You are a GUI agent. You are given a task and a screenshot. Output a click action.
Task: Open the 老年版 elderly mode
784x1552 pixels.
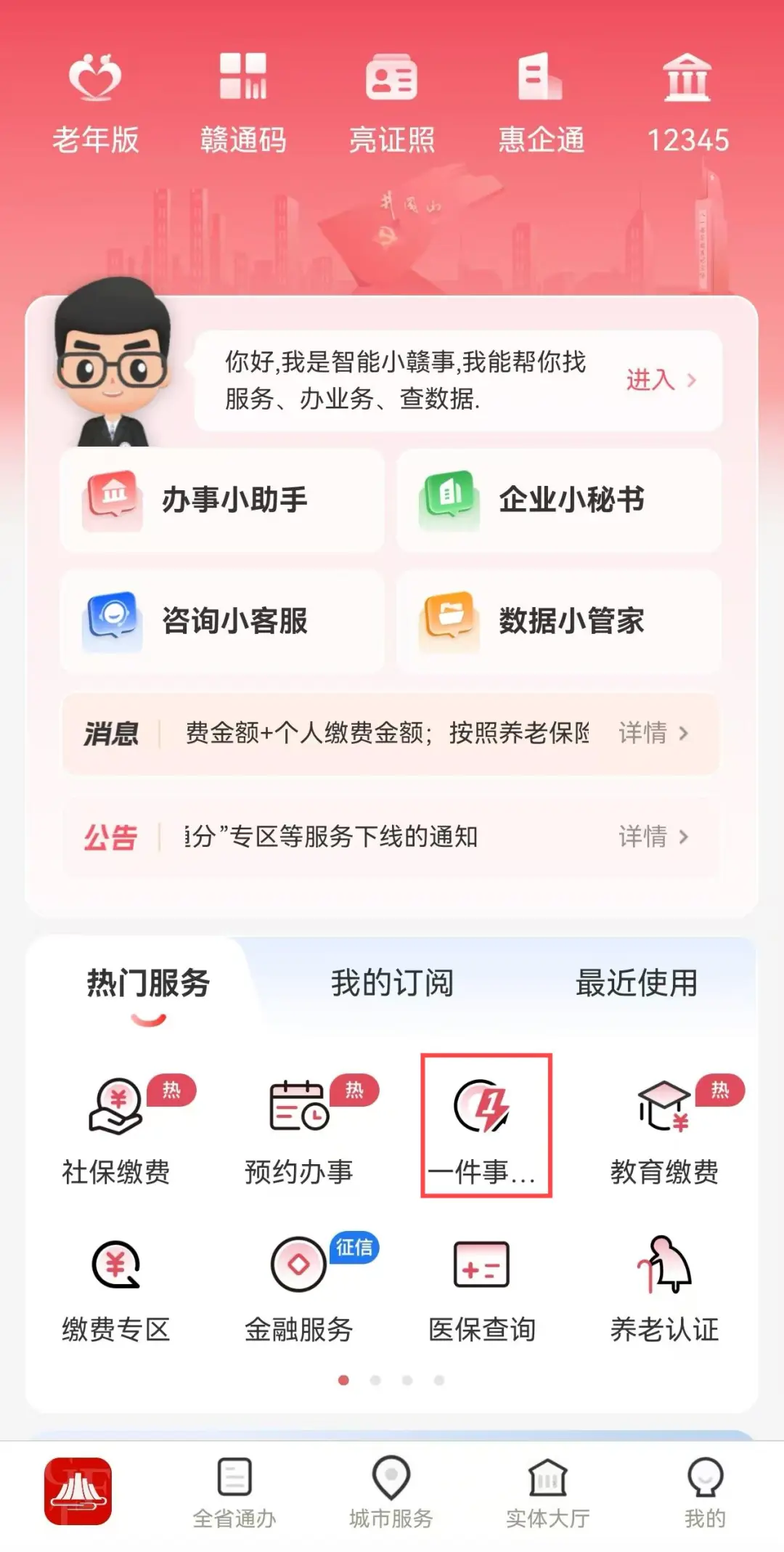(x=95, y=102)
